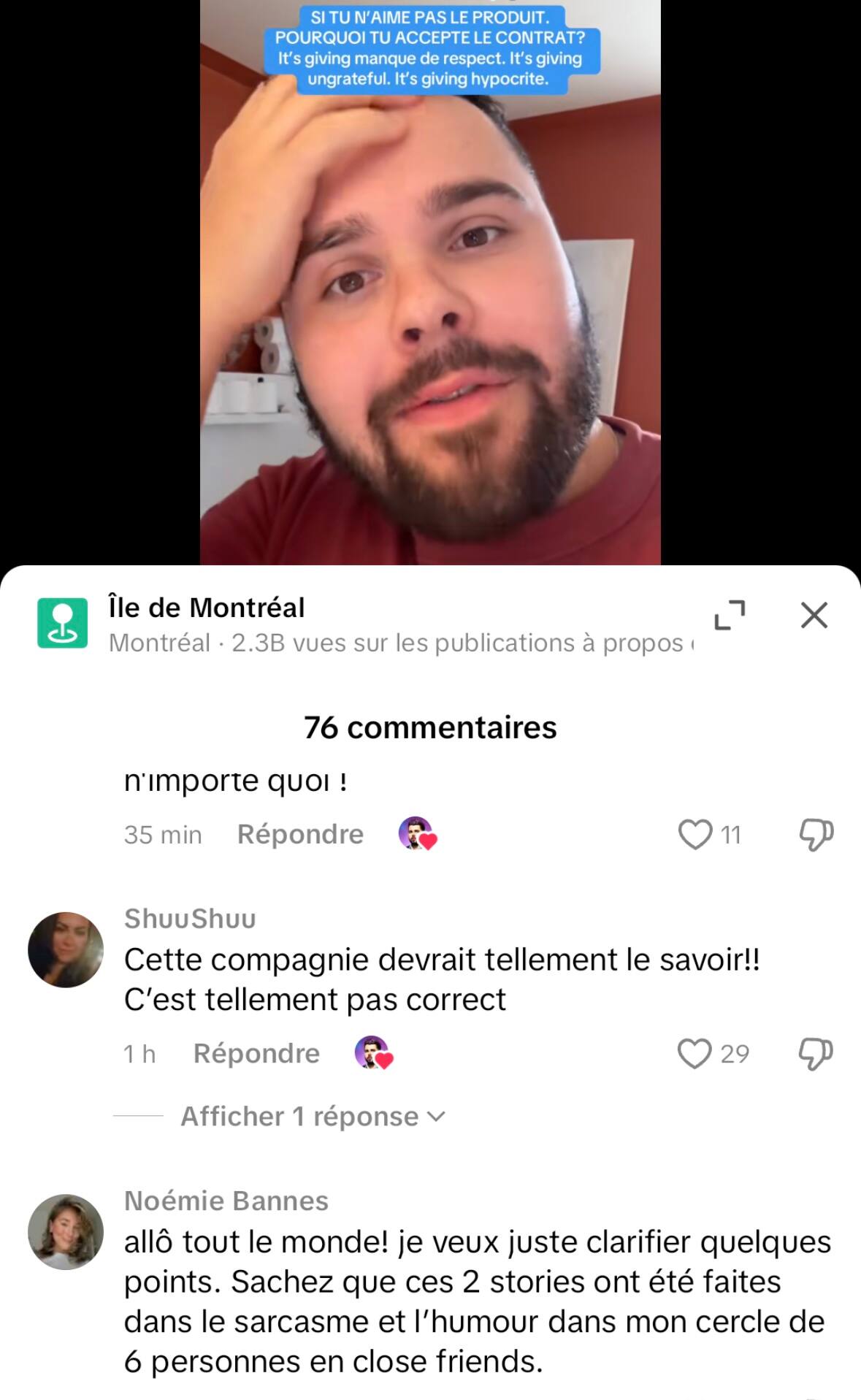
Task: Like the comment posted 35 min ago
Action: click(695, 834)
